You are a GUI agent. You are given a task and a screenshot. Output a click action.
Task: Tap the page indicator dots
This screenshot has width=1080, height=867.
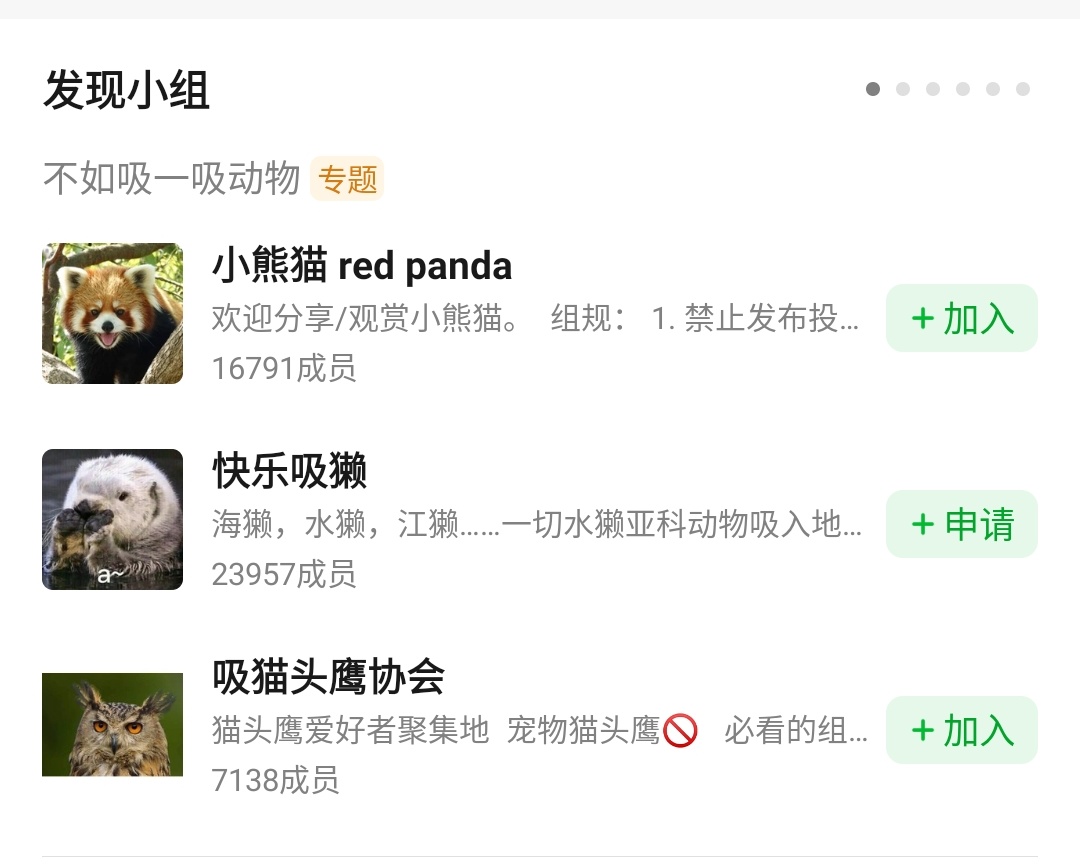coord(947,89)
